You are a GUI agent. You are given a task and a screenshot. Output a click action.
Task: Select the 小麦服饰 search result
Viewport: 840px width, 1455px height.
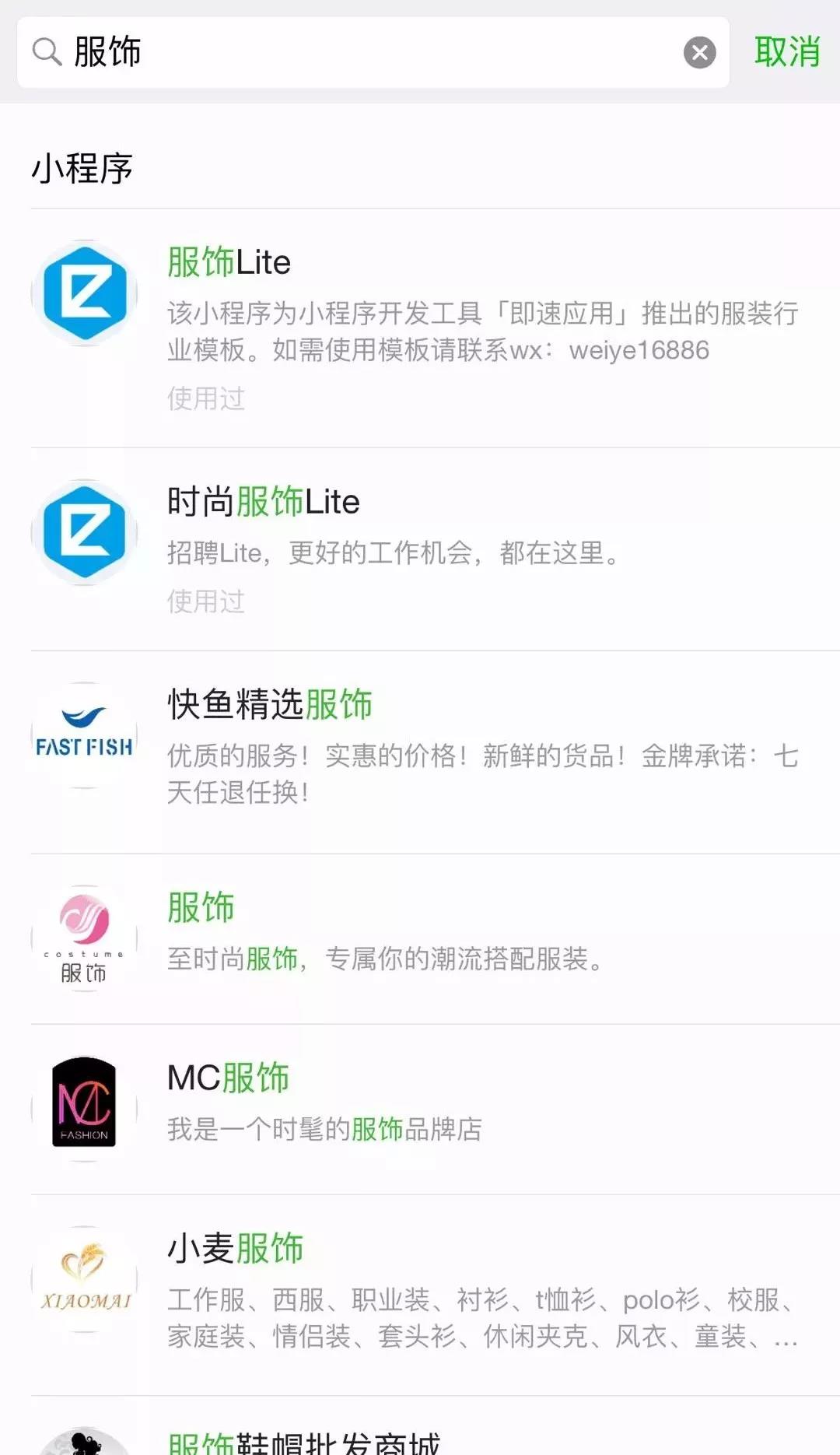(420, 1295)
